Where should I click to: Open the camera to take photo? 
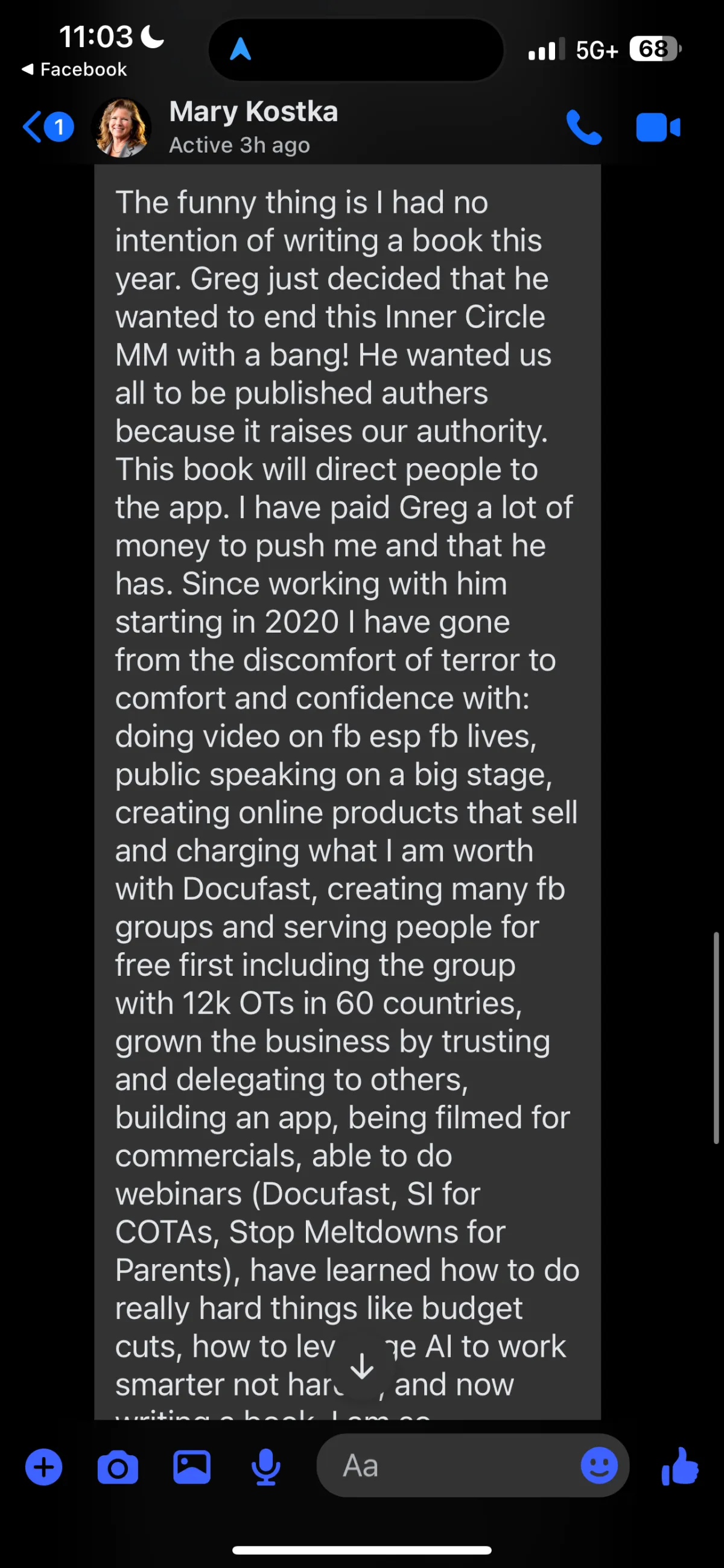pos(118,1467)
